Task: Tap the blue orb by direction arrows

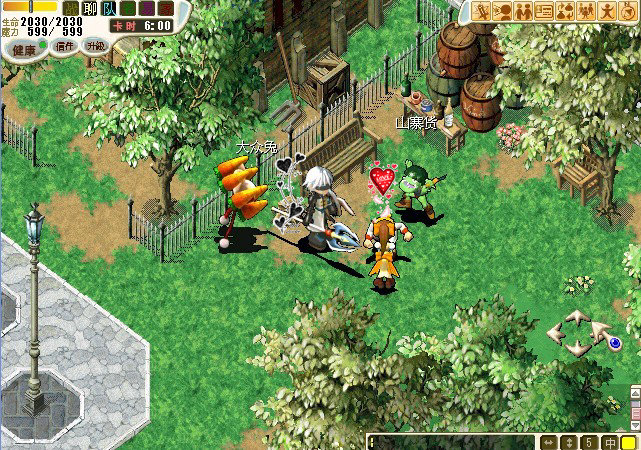Action: pyautogui.click(x=615, y=343)
